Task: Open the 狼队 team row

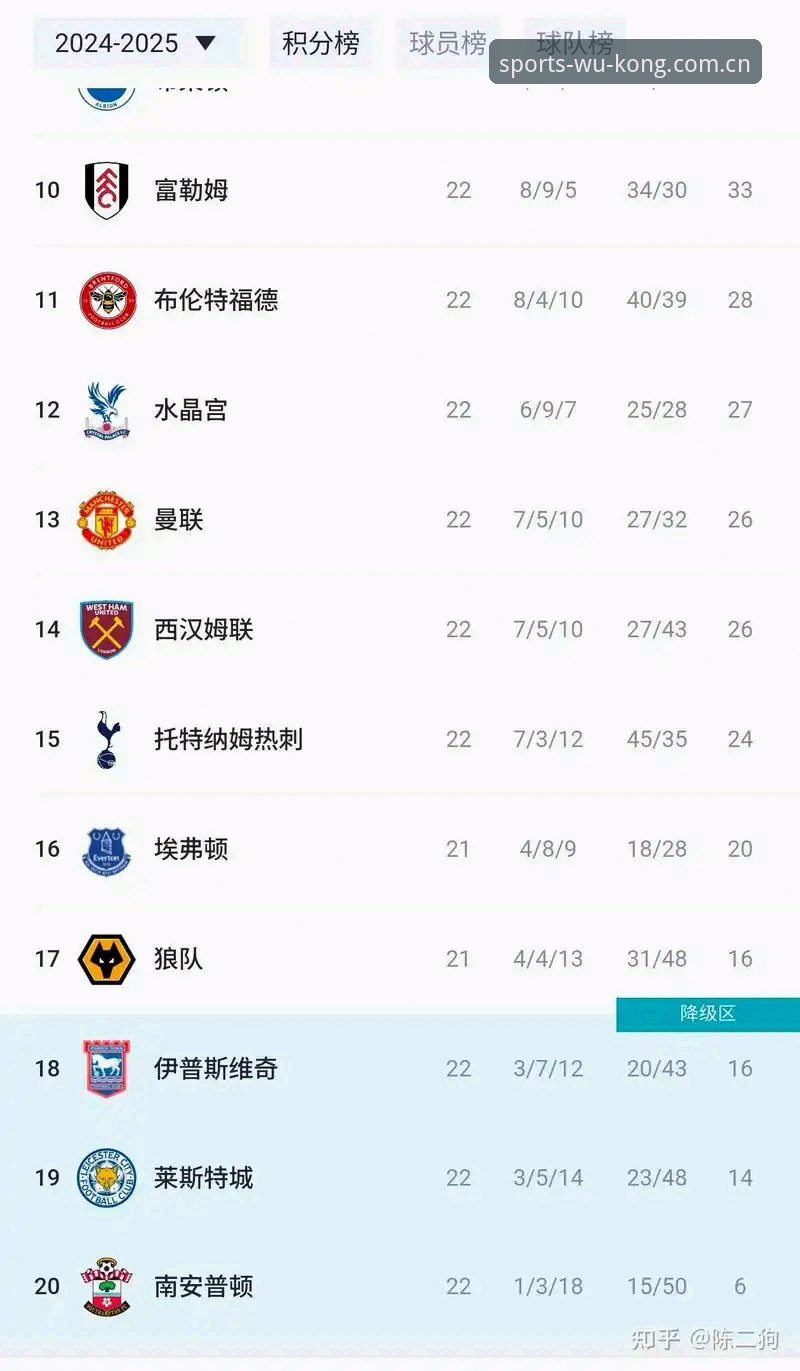Action: pos(400,959)
